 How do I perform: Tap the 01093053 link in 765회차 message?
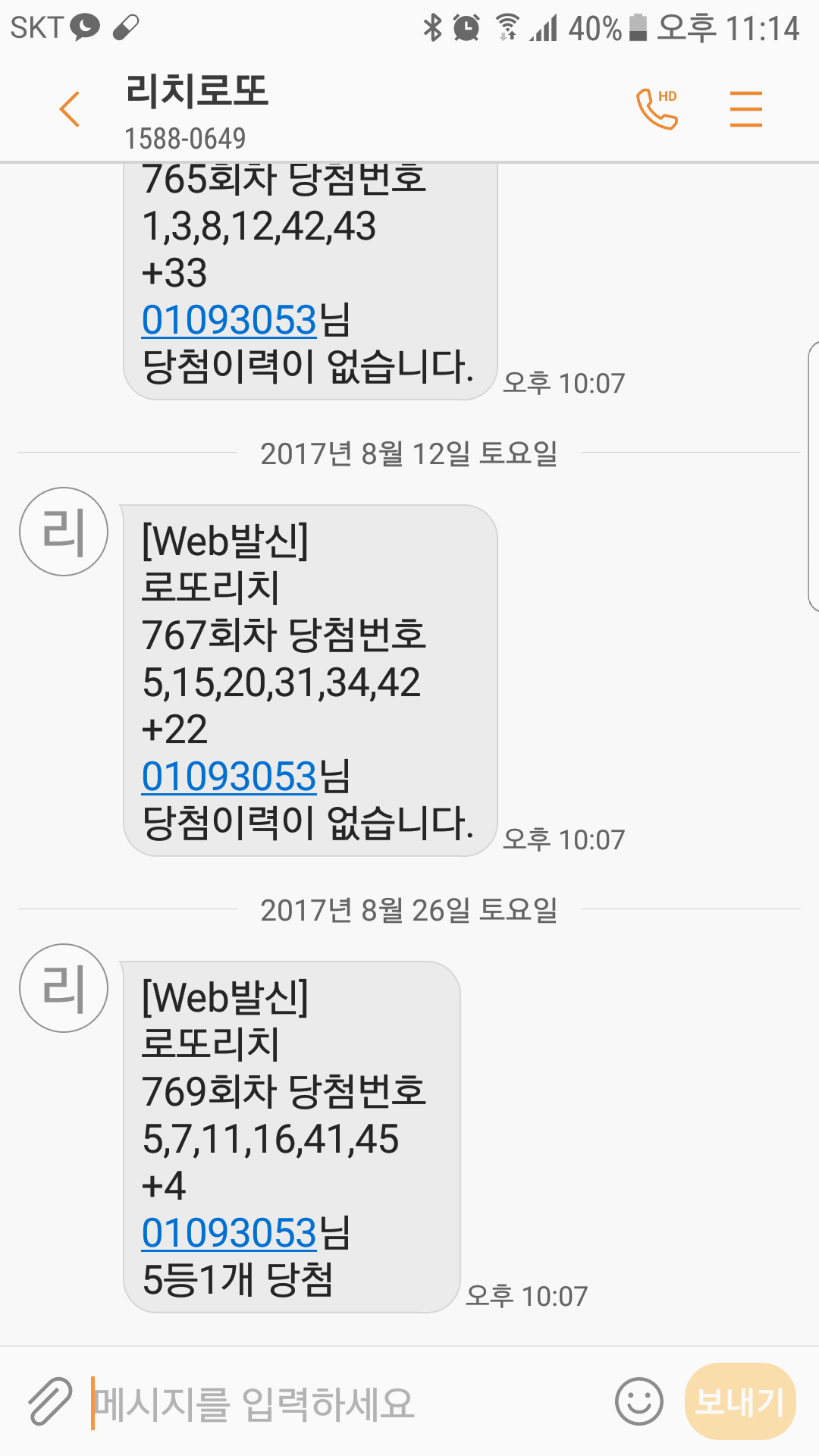point(229,320)
